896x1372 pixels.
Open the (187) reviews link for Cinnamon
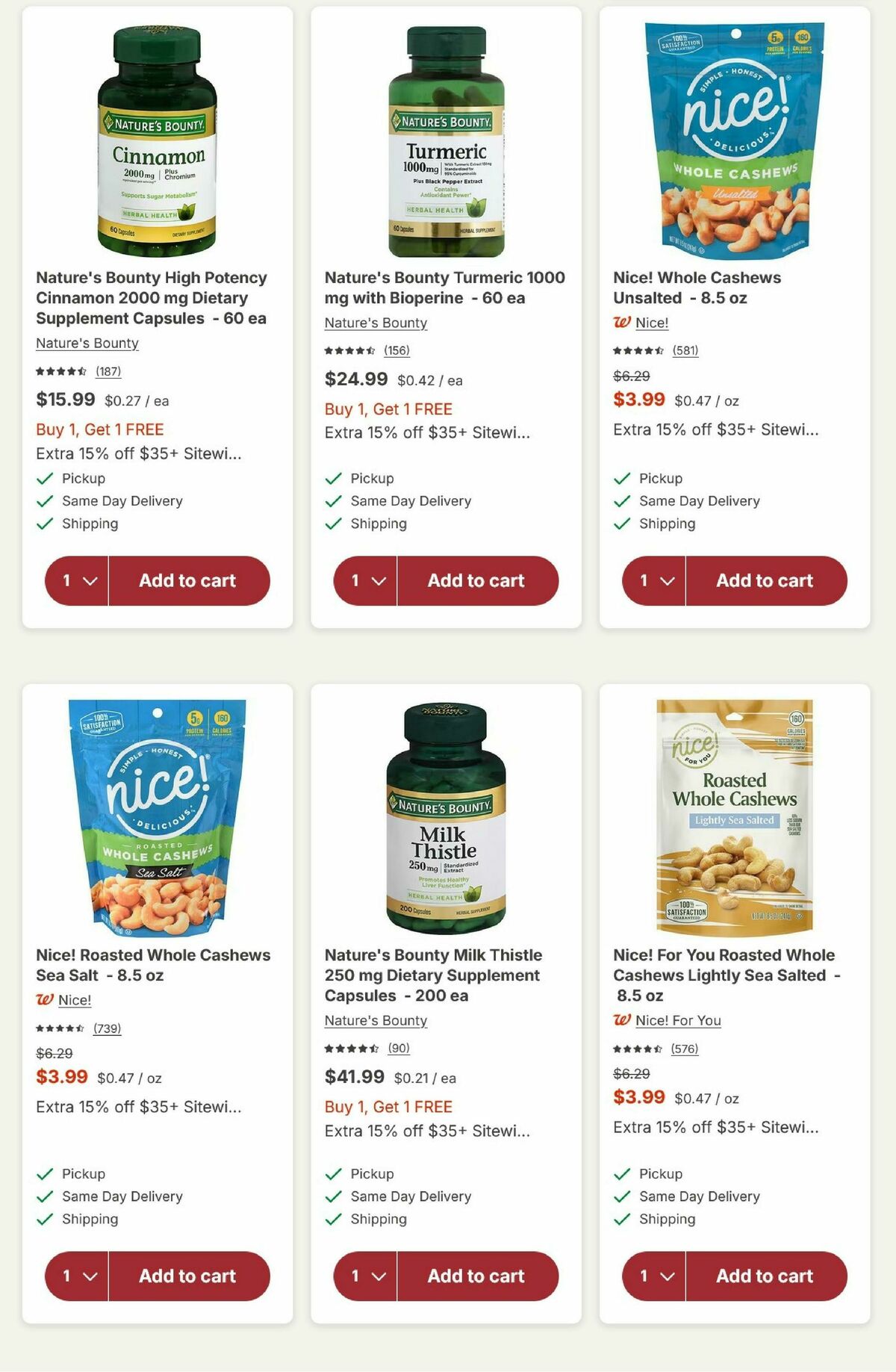[x=110, y=371]
